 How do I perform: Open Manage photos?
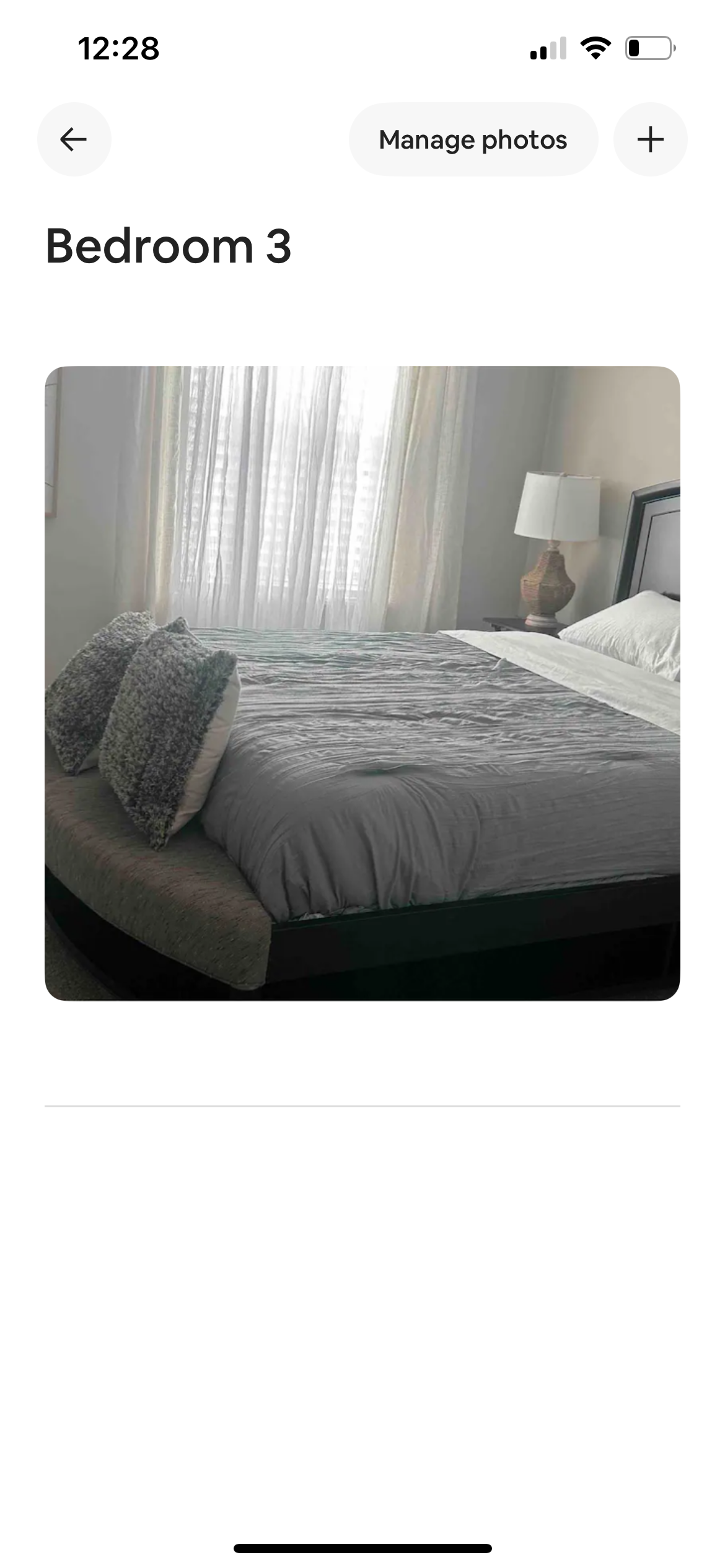tap(473, 139)
